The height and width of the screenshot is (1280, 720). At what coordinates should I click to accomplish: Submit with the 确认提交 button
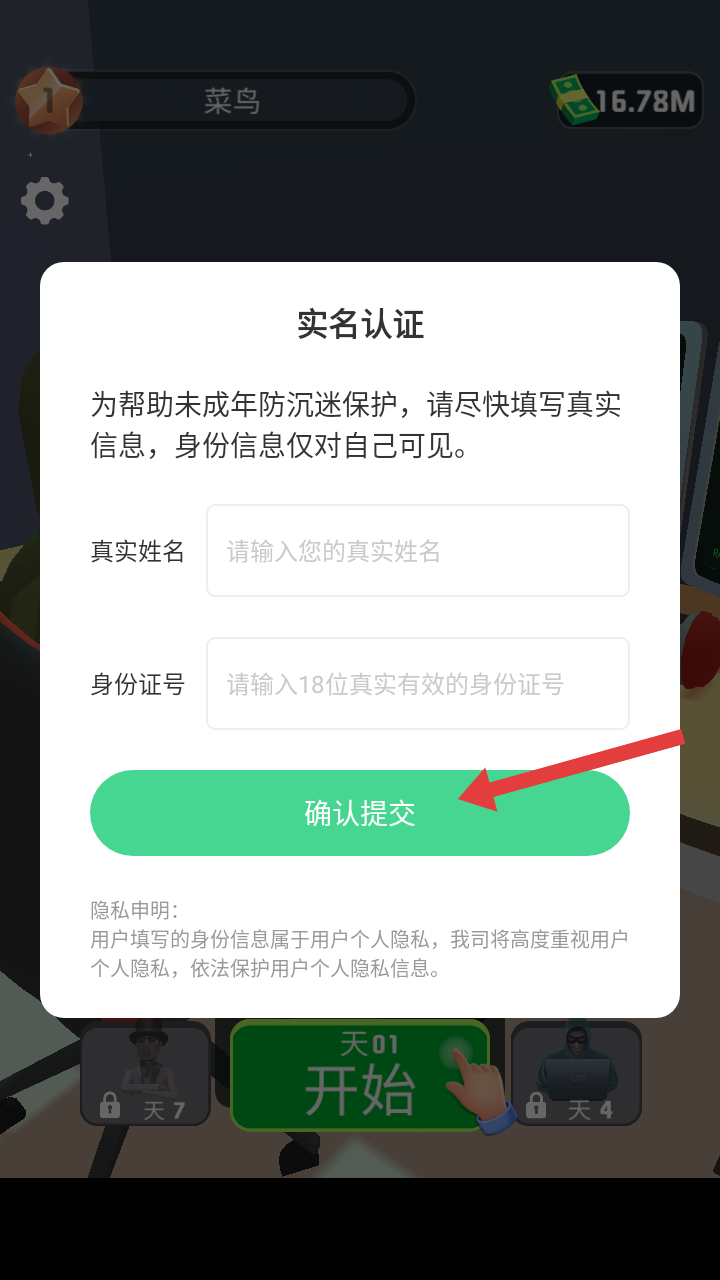coord(359,813)
